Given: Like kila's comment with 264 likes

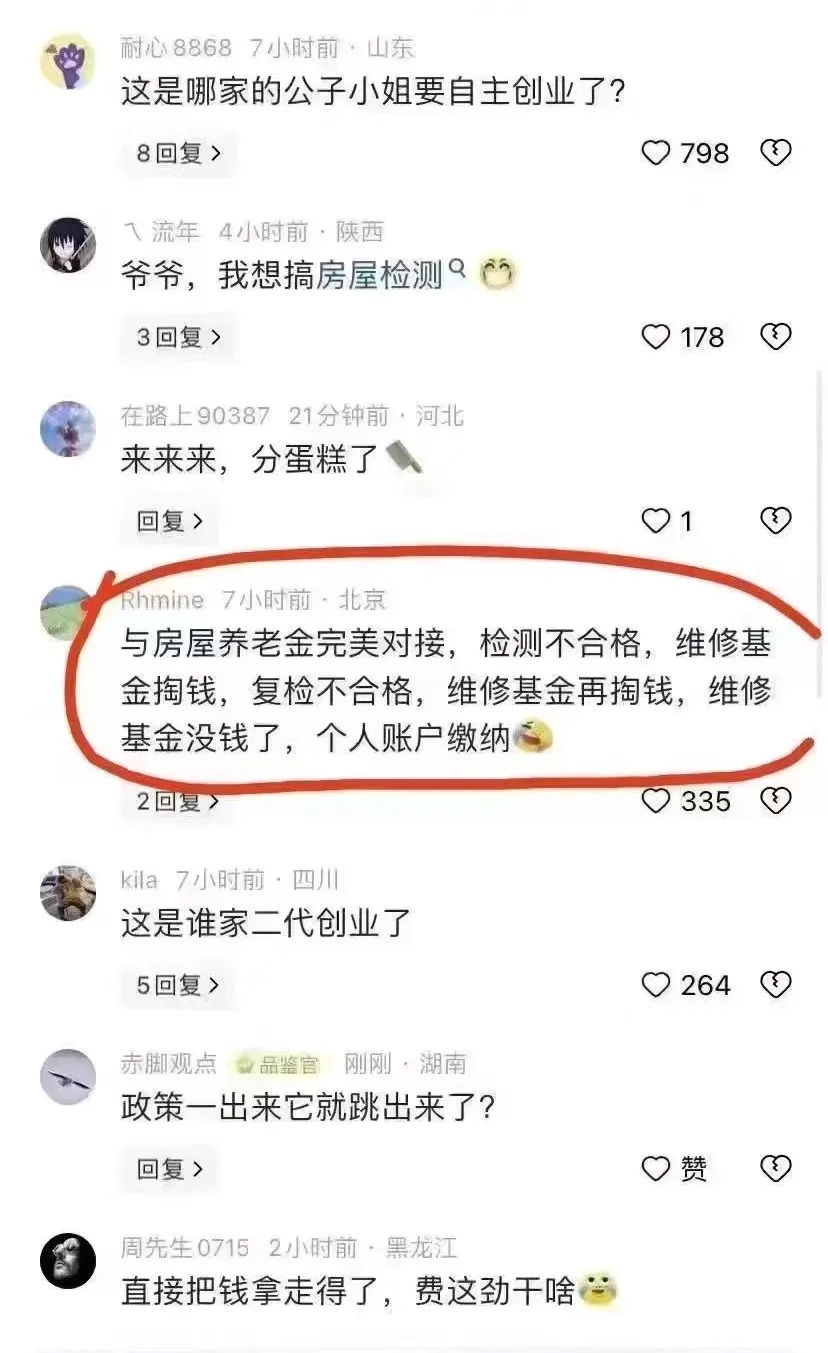Looking at the screenshot, I should 656,985.
